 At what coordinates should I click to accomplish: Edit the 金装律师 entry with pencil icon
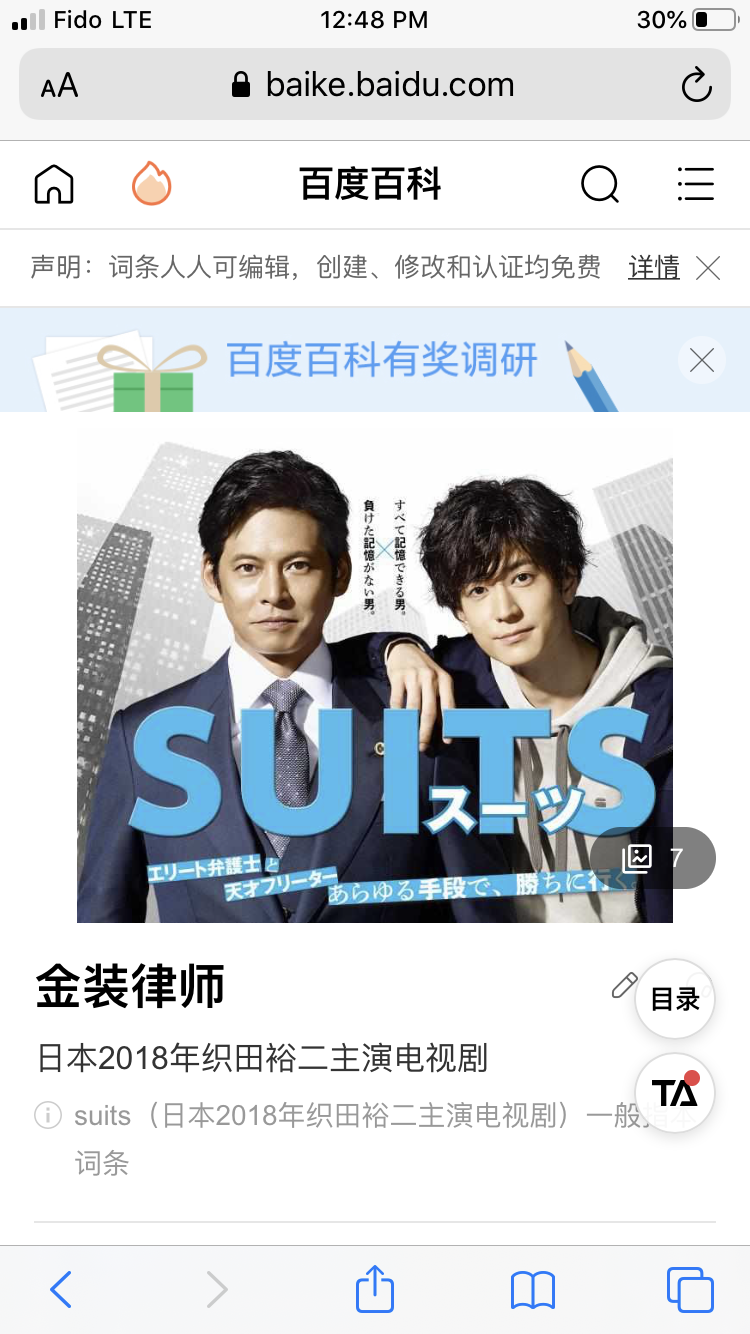point(624,985)
